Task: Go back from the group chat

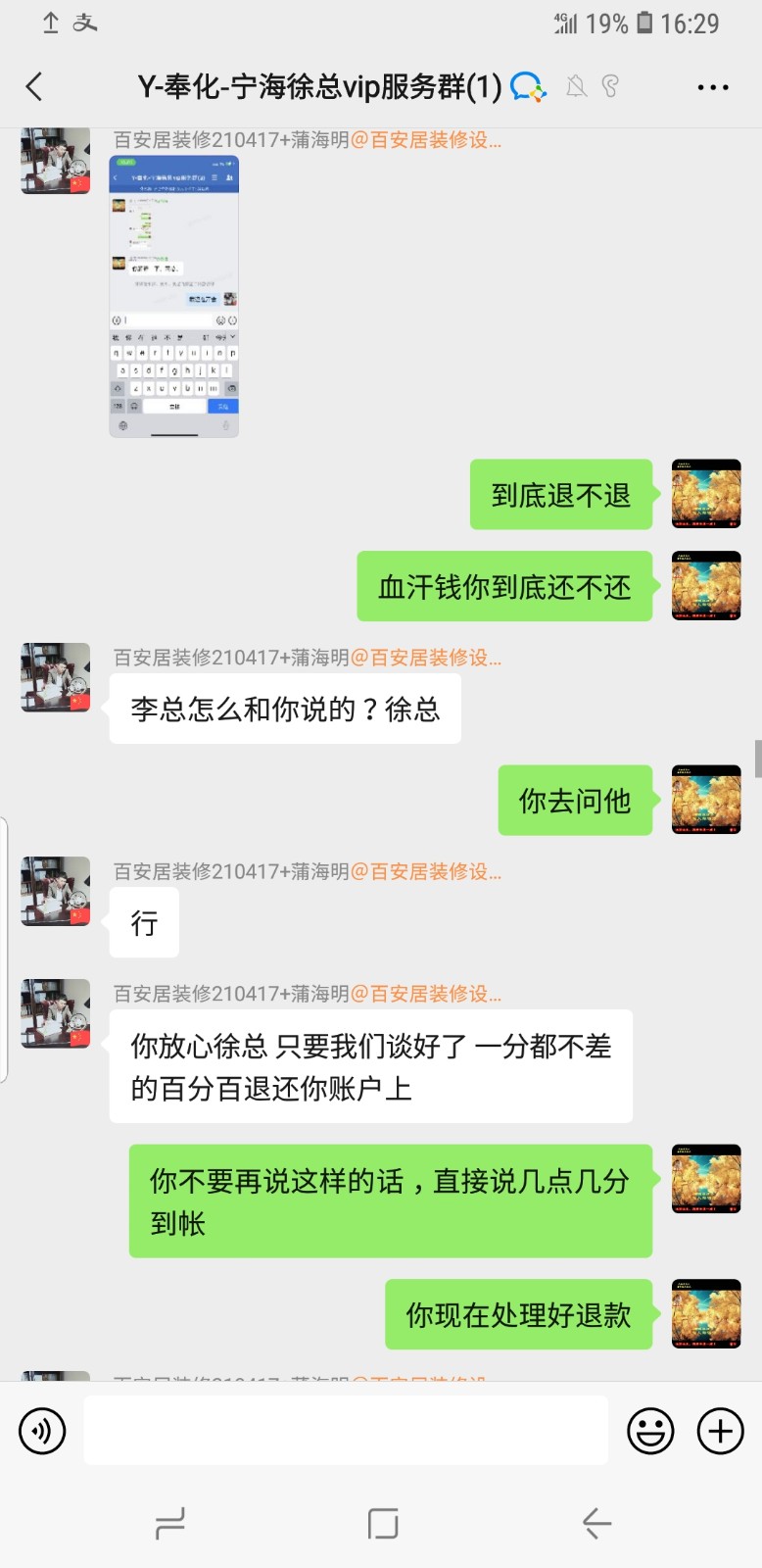Action: (x=35, y=87)
